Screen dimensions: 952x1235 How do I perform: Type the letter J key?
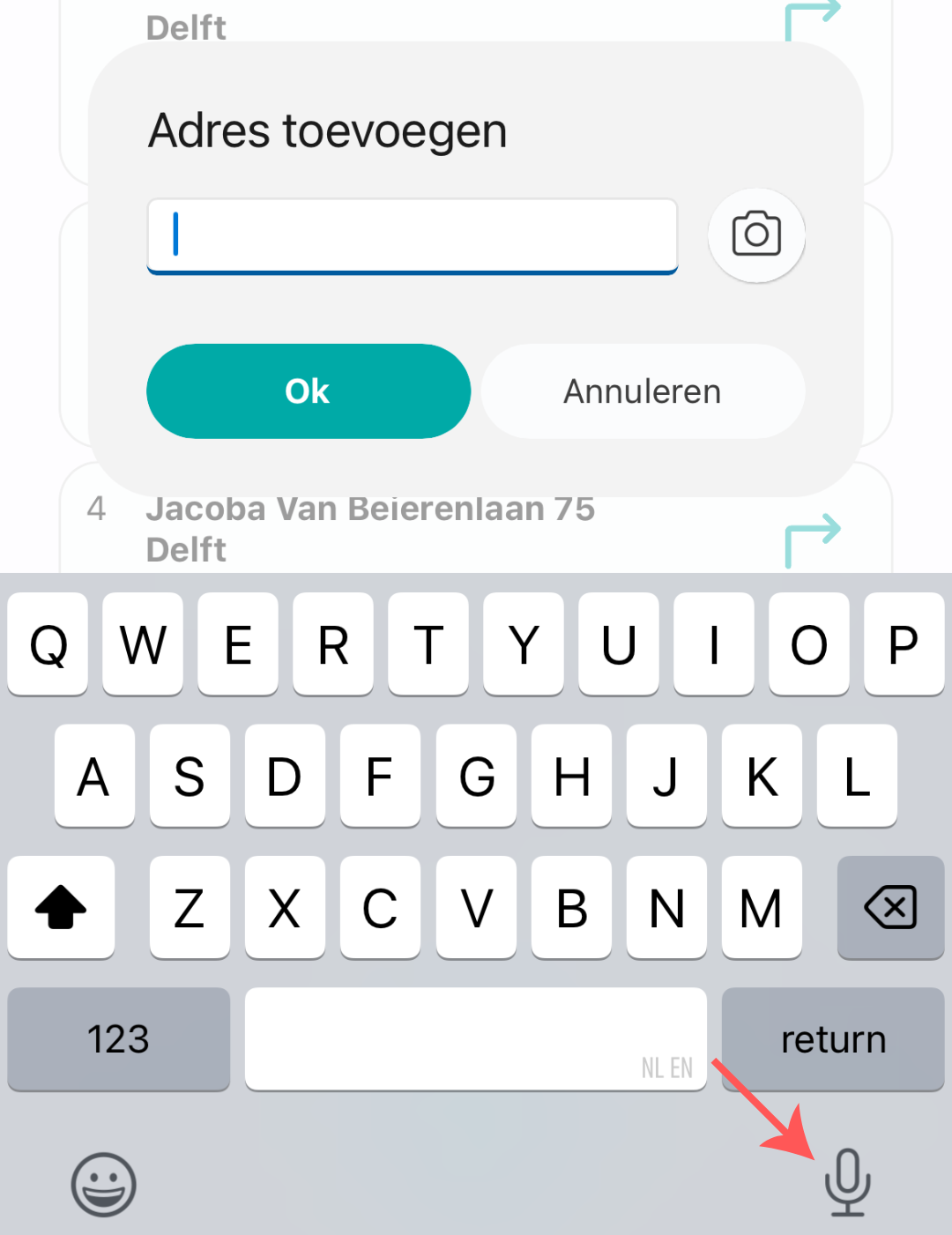666,777
